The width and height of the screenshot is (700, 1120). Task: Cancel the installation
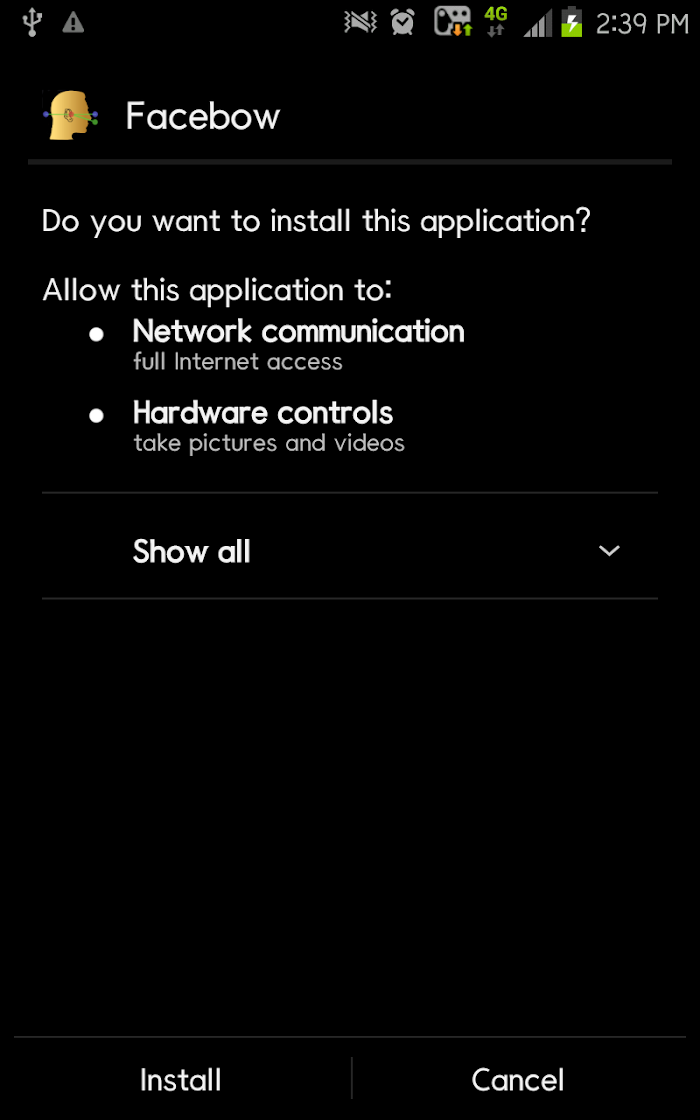coord(519,1079)
